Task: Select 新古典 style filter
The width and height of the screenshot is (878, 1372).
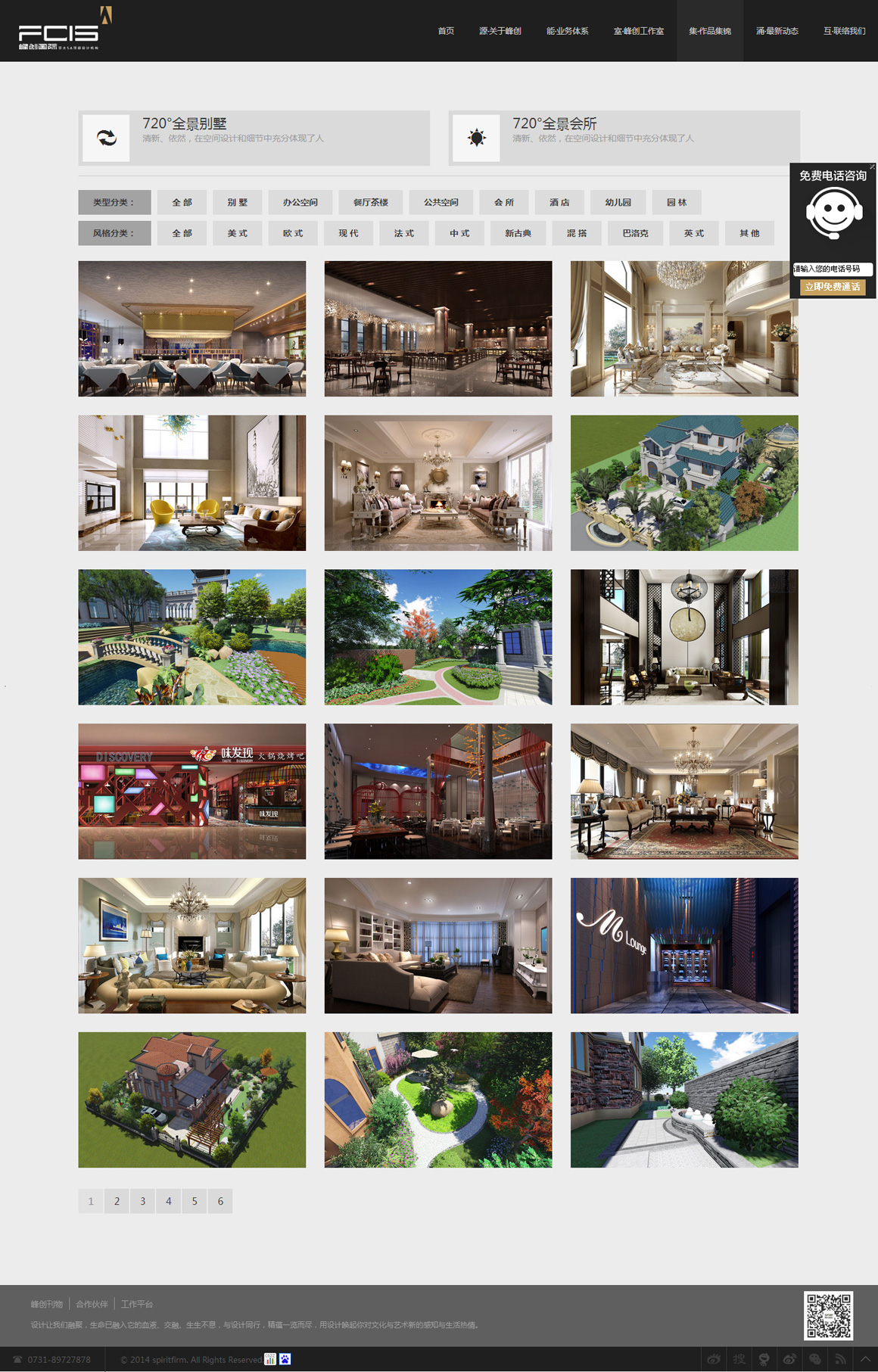Action: 518,234
